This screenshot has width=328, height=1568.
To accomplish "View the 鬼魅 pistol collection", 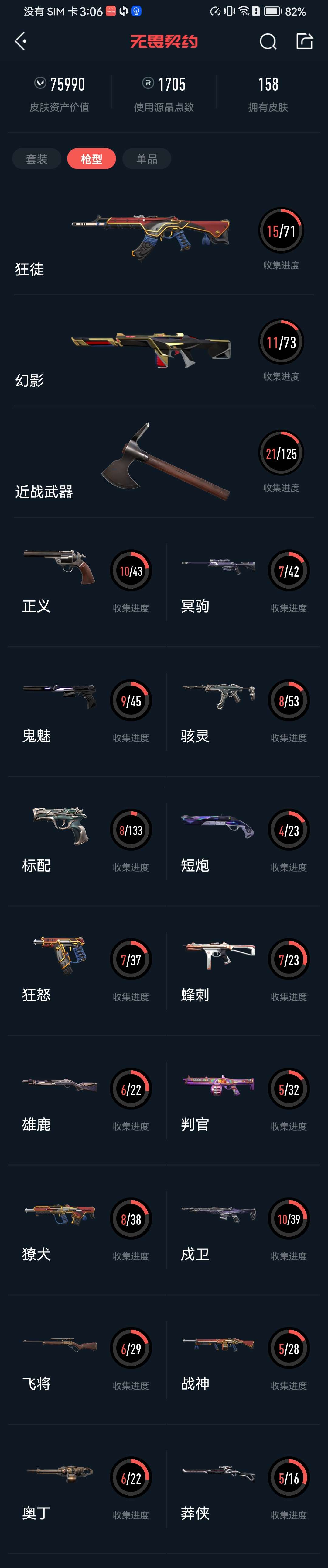I will point(85,711).
